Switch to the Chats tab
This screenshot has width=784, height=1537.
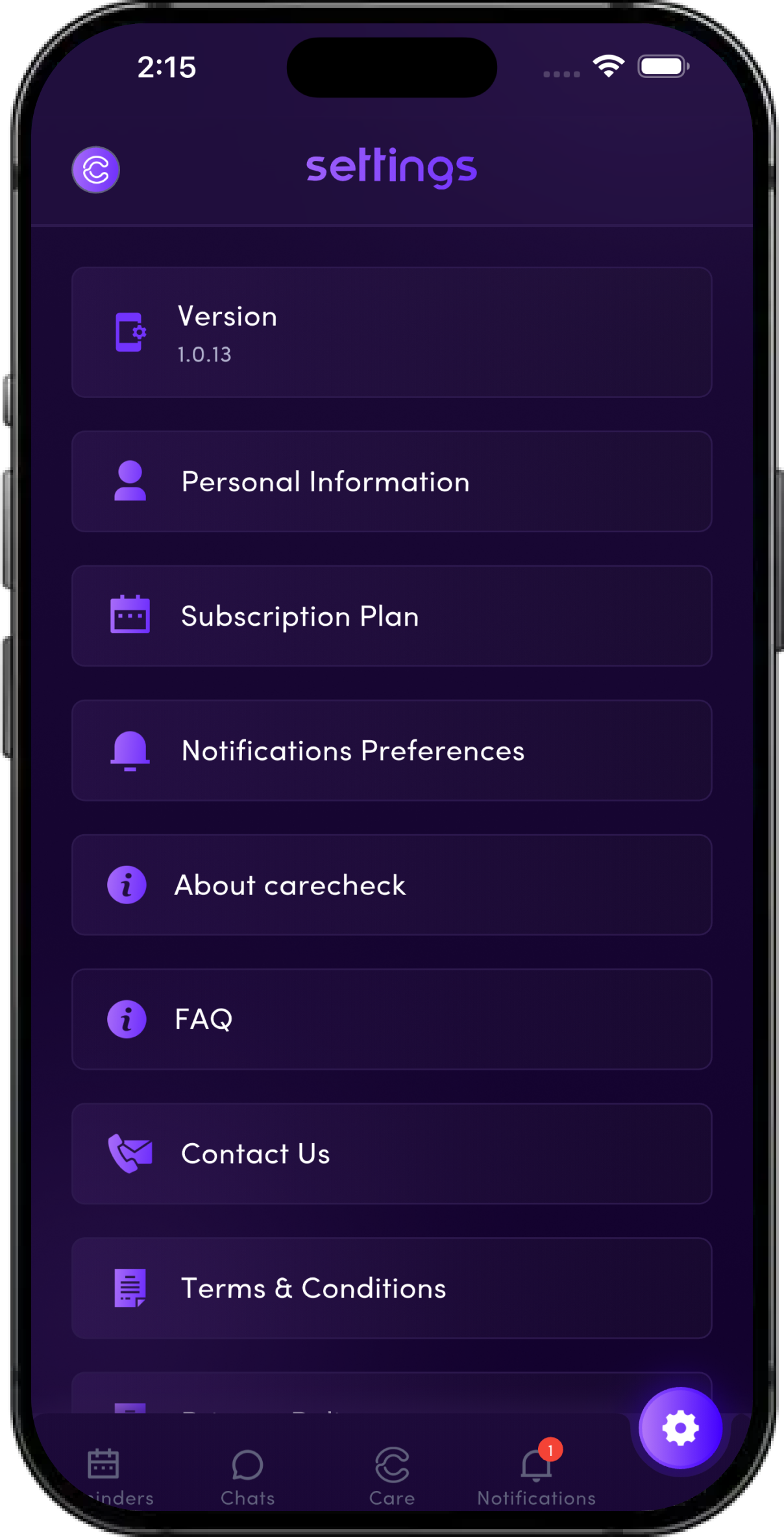[247, 1477]
